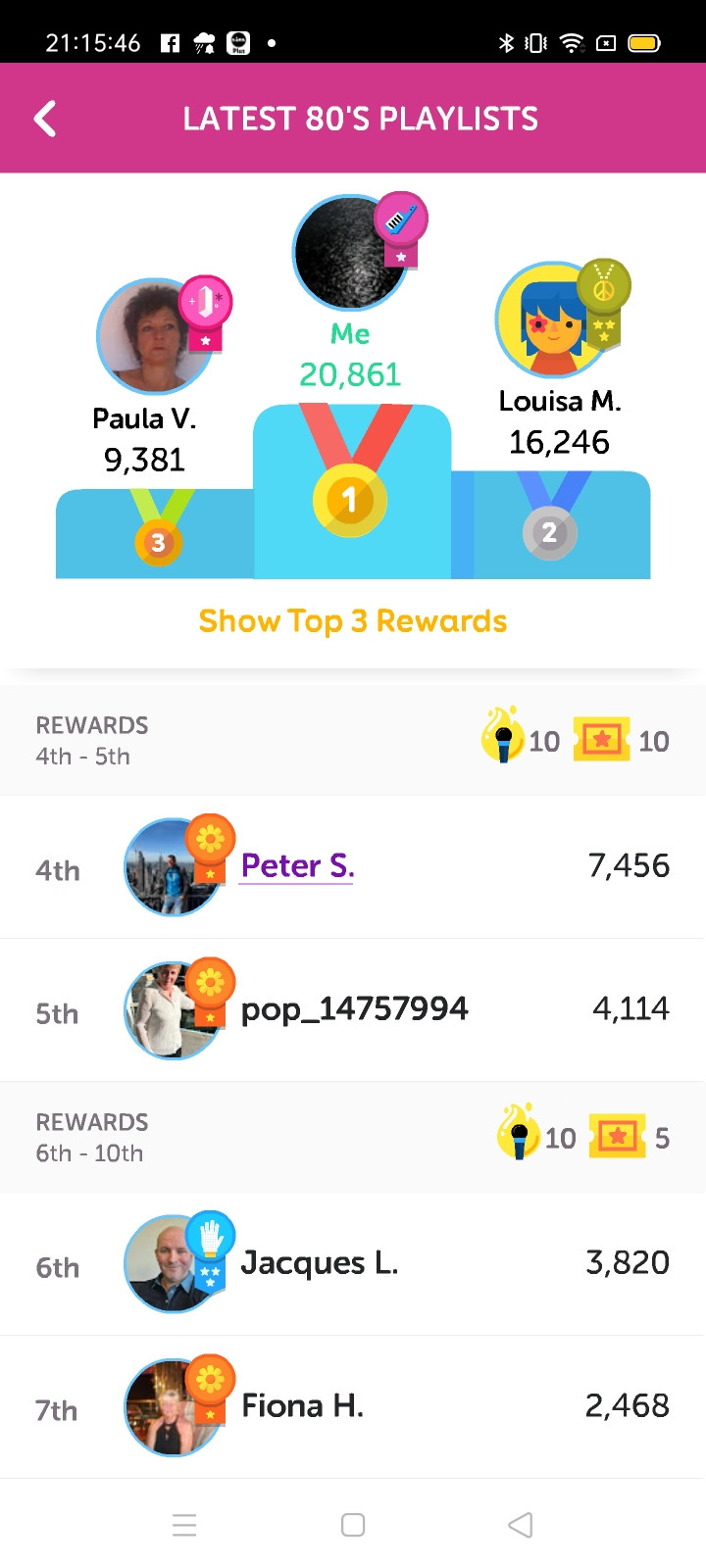Image resolution: width=706 pixels, height=1568 pixels.
Task: View Paula V.'s avatar on the podium
Action: tap(155, 336)
